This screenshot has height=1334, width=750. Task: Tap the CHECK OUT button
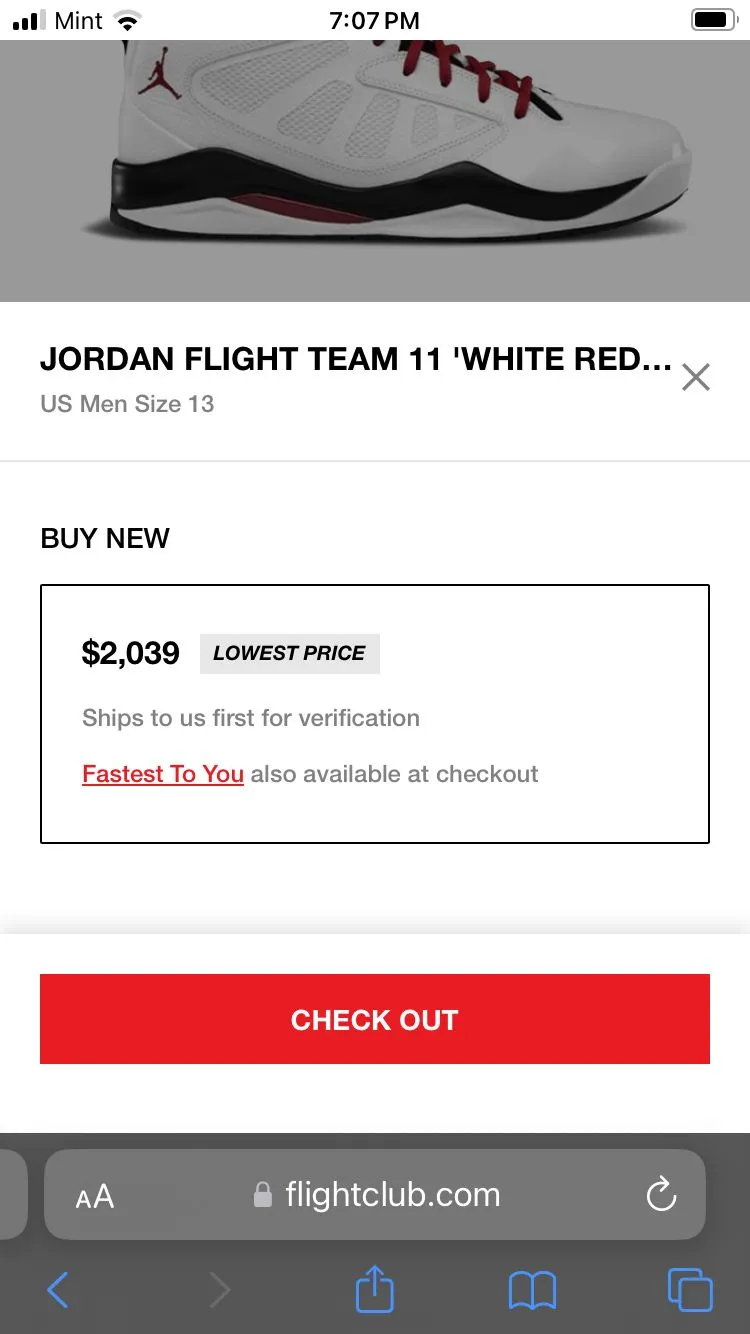pyautogui.click(x=374, y=1019)
